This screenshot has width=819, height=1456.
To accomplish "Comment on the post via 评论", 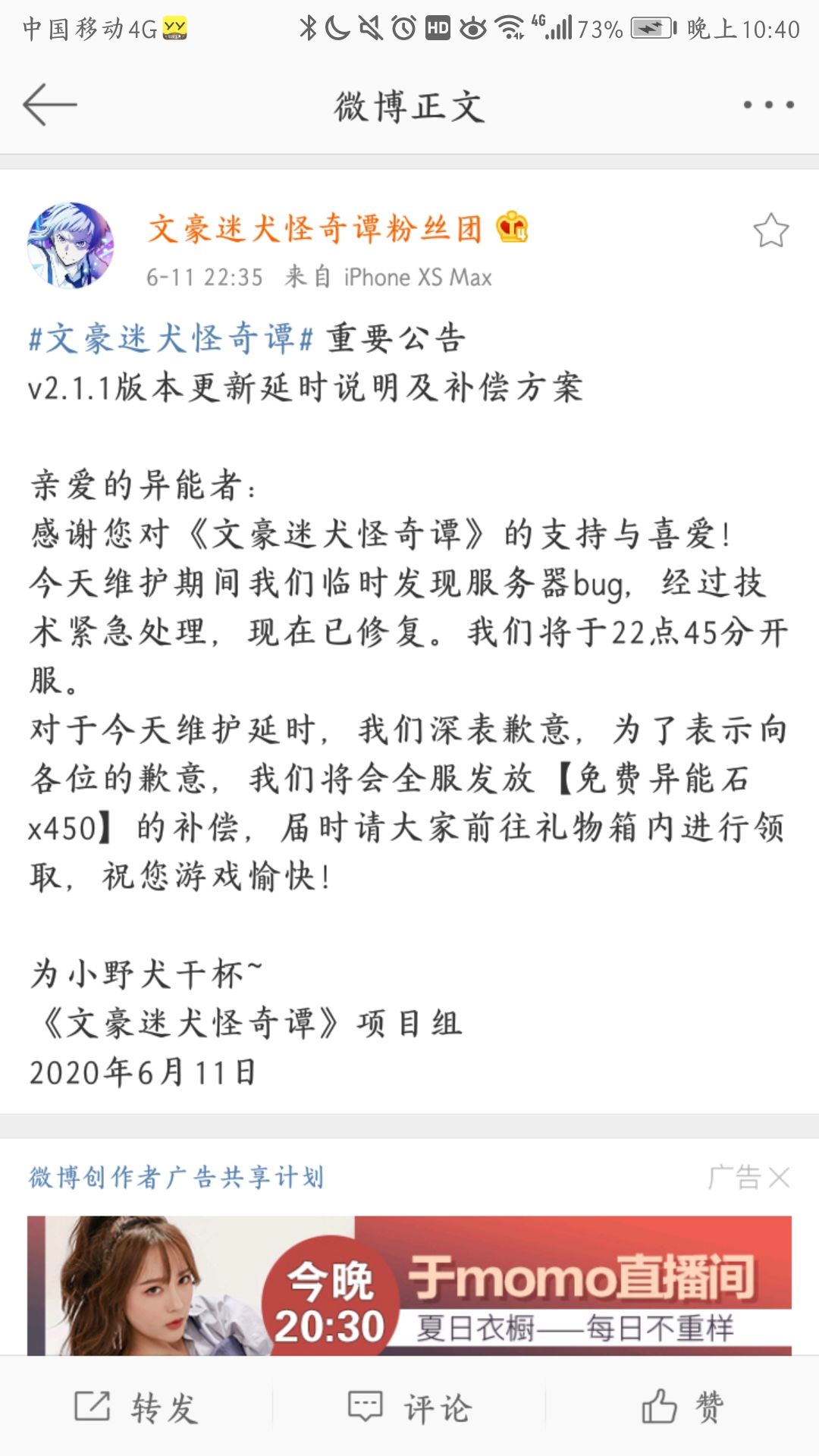I will (409, 1407).
